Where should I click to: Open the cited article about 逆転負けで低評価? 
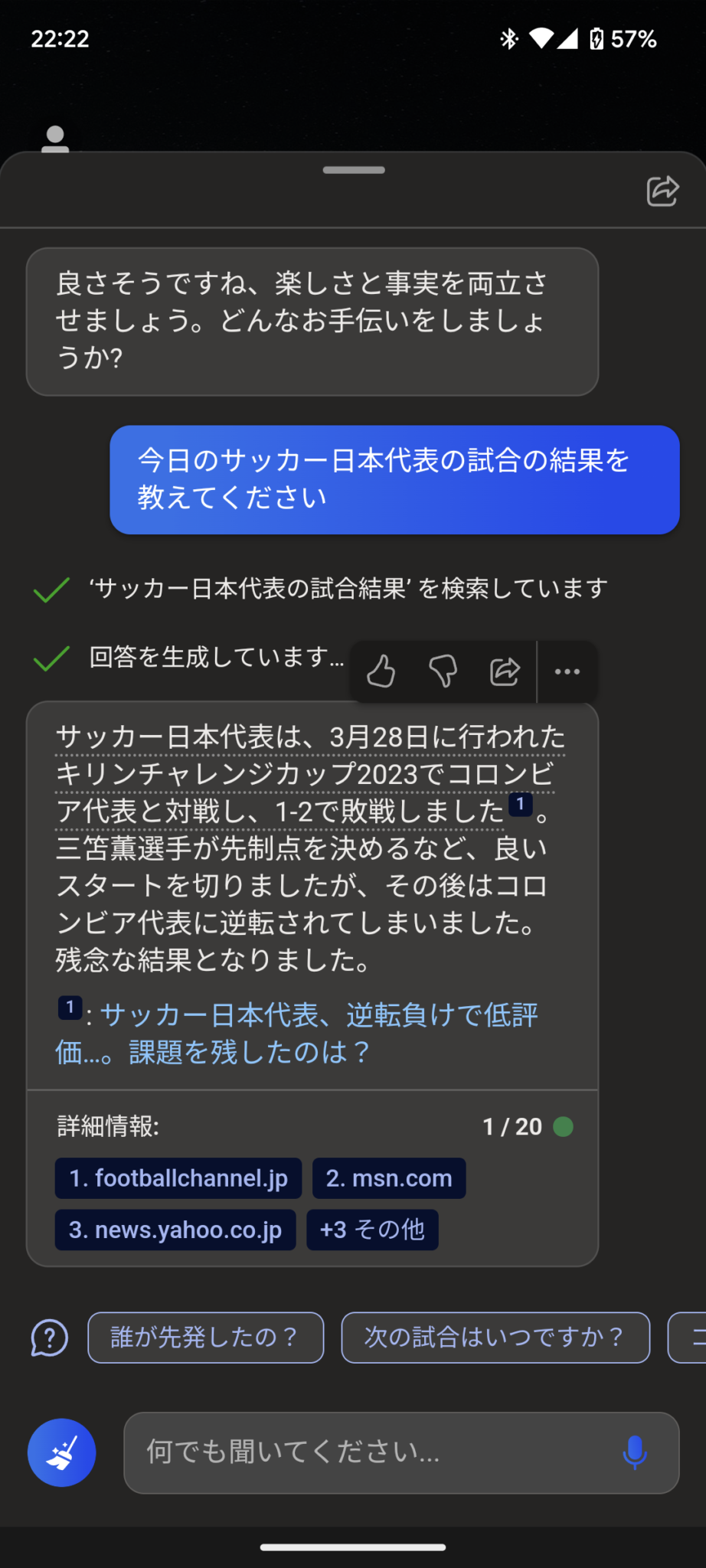306,1033
